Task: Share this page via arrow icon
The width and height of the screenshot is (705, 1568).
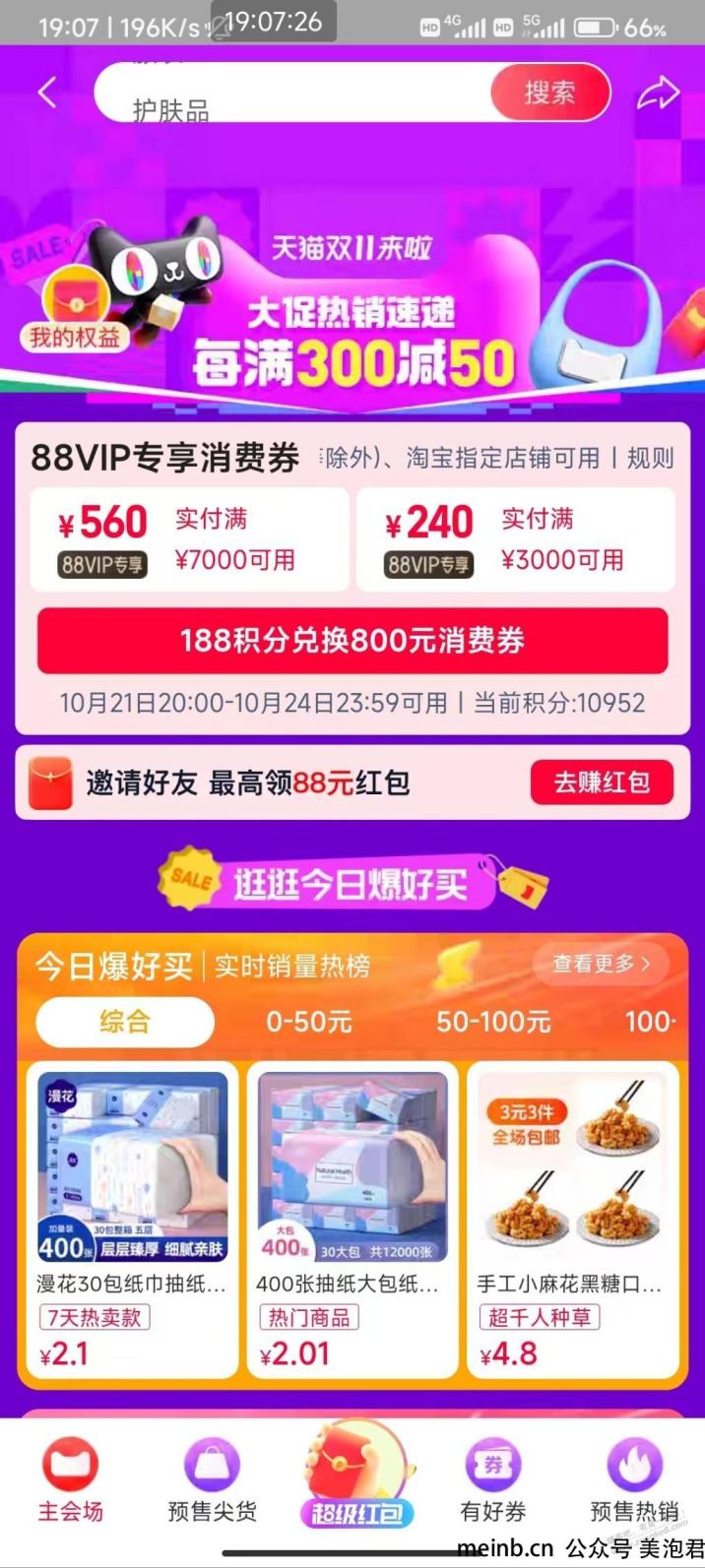Action: [x=658, y=94]
